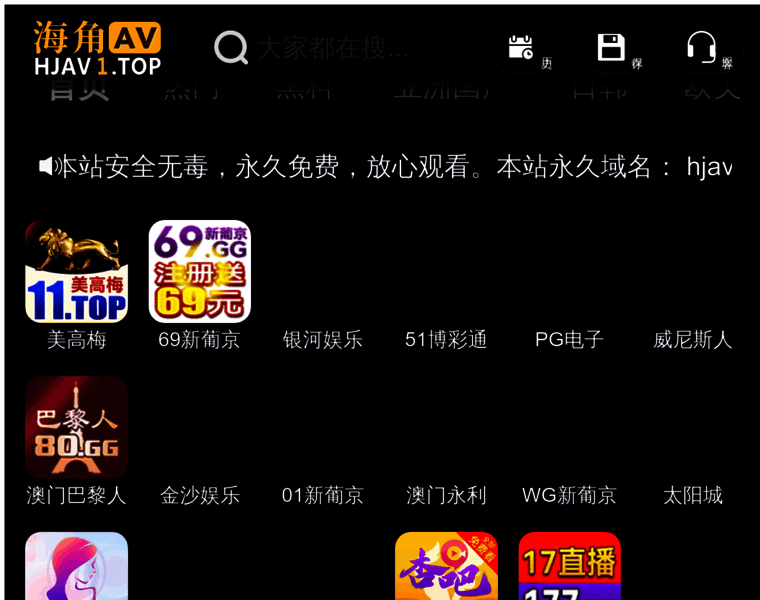Open the PG电子 item

(x=569, y=340)
